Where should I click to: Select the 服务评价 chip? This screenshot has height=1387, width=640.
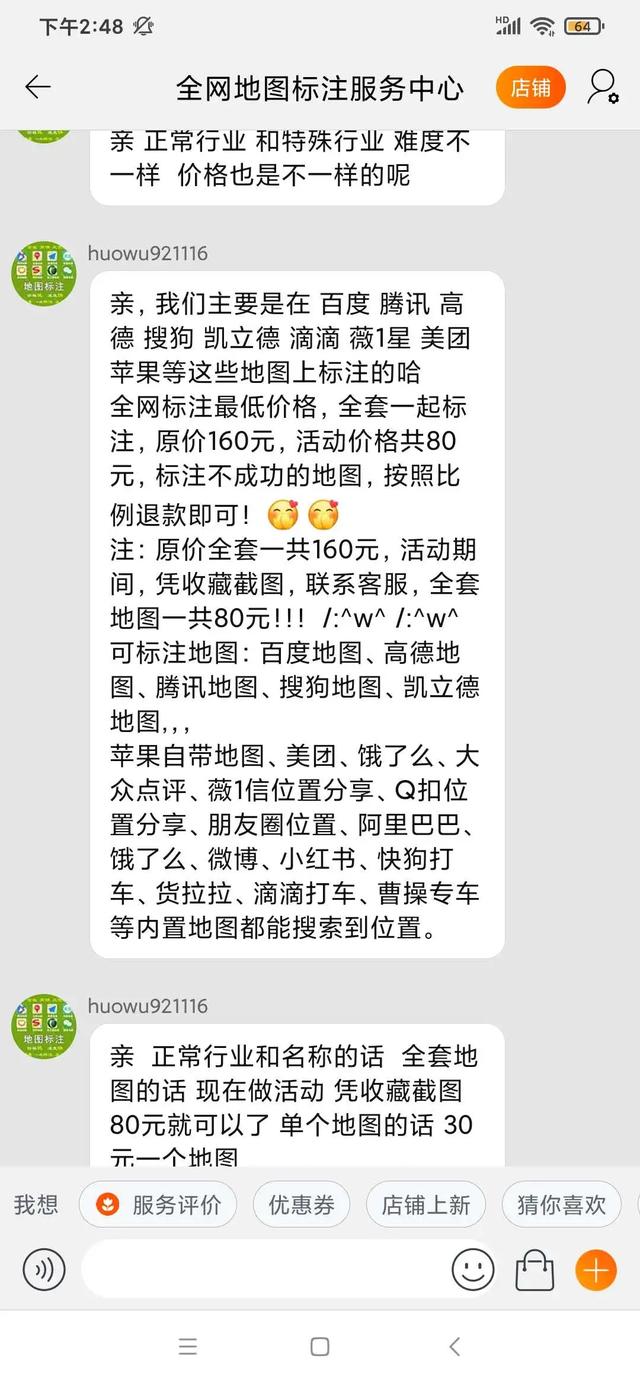pyautogui.click(x=158, y=1205)
